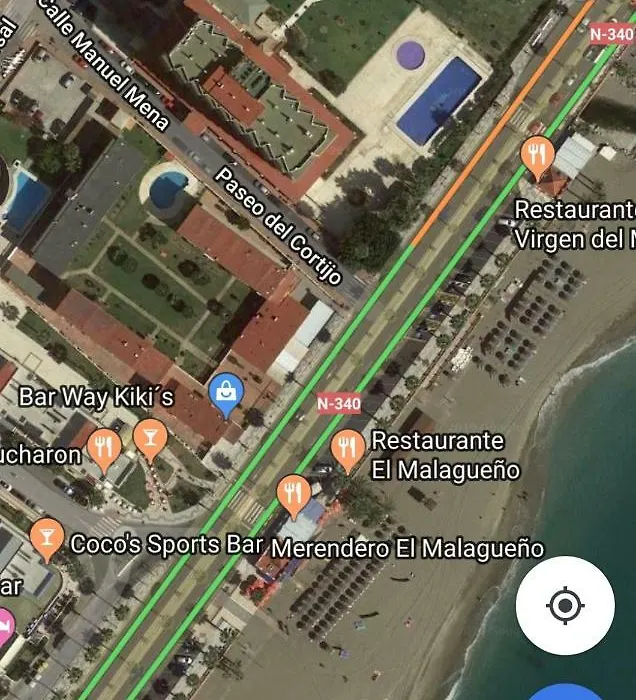Viewport: 636px width, 700px height.
Task: Tap Bar Way Kiki's cocktail pin
Action: (150, 437)
